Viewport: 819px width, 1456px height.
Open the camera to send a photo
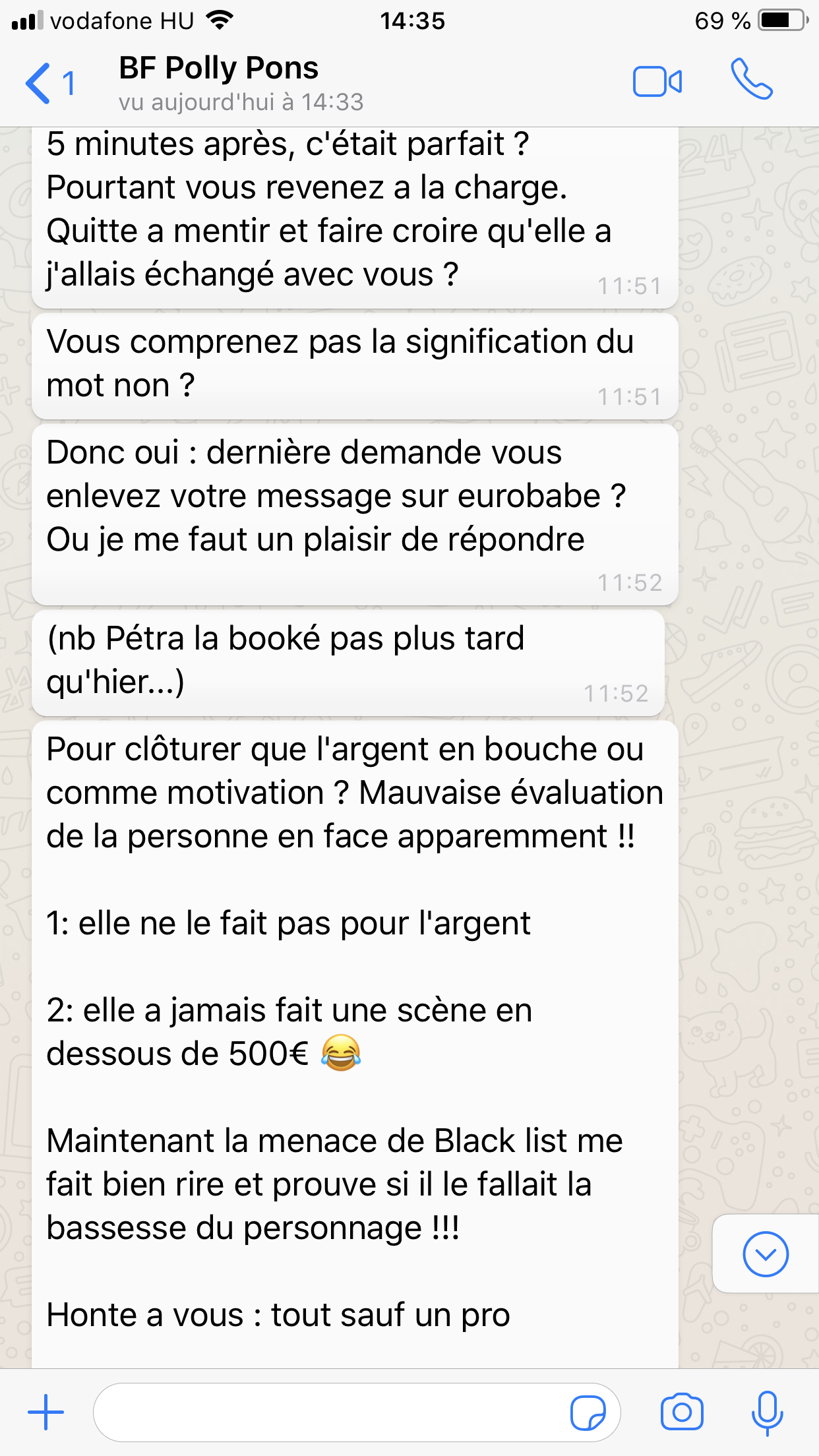pyautogui.click(x=682, y=1412)
